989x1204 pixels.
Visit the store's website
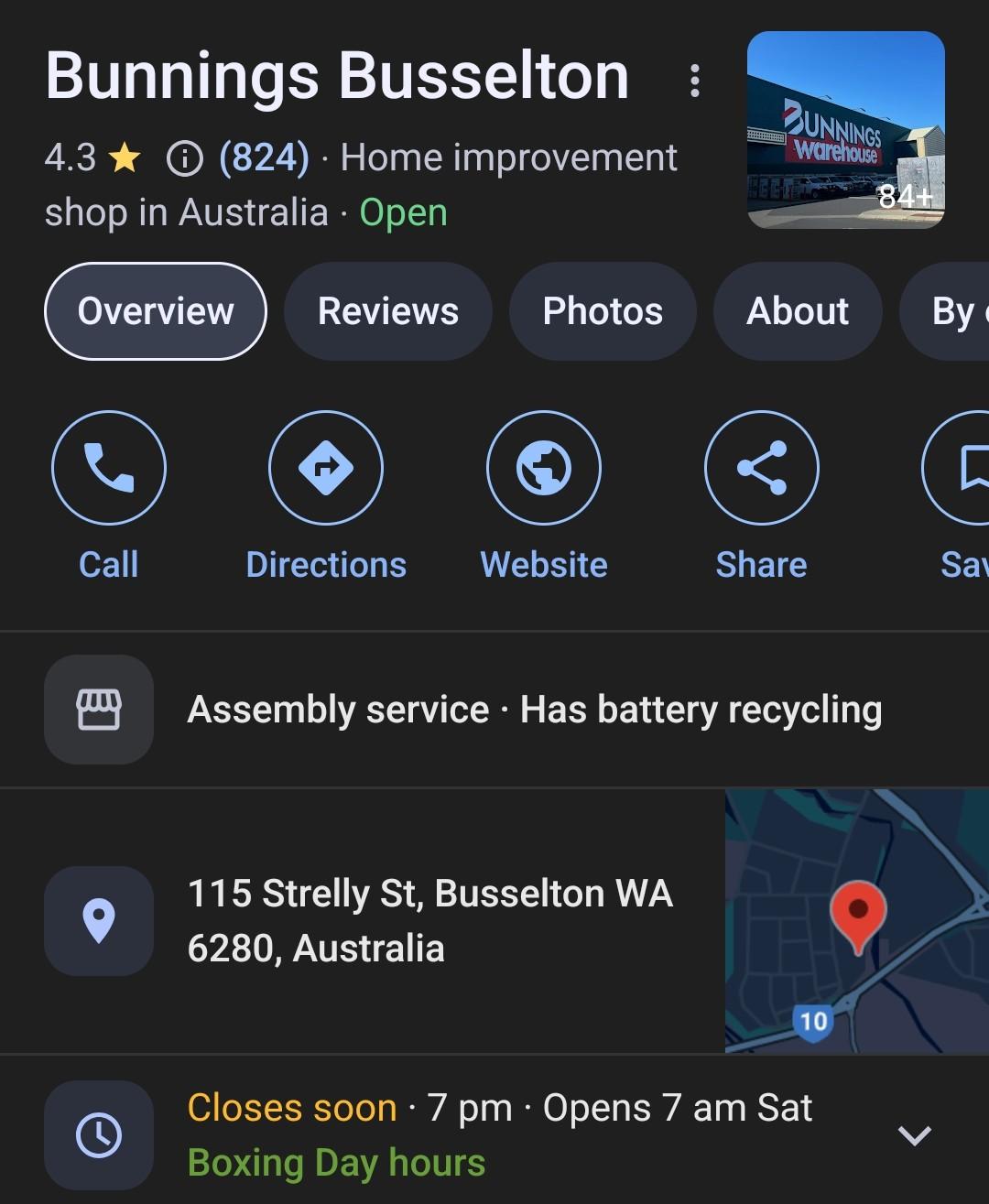tap(544, 468)
